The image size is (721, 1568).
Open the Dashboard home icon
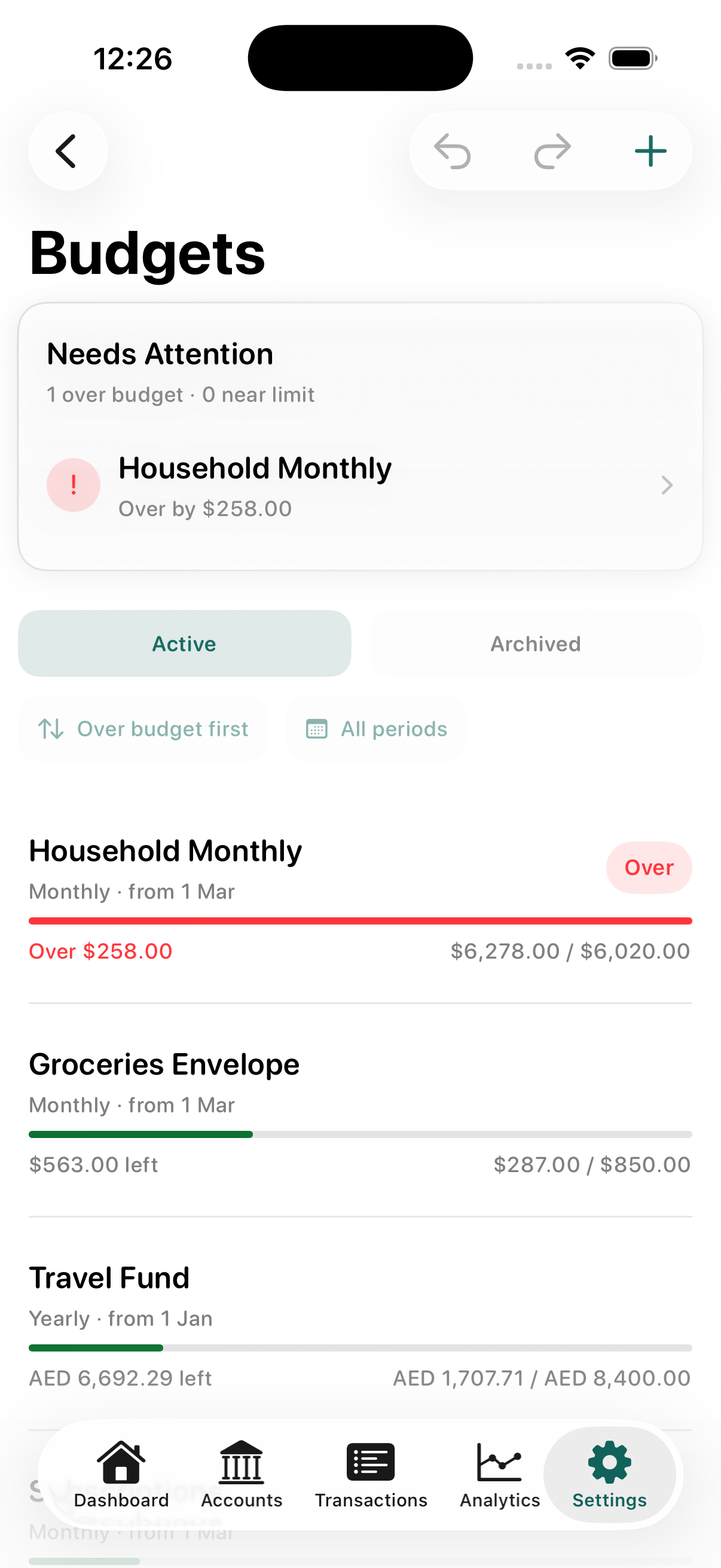pyautogui.click(x=122, y=1461)
